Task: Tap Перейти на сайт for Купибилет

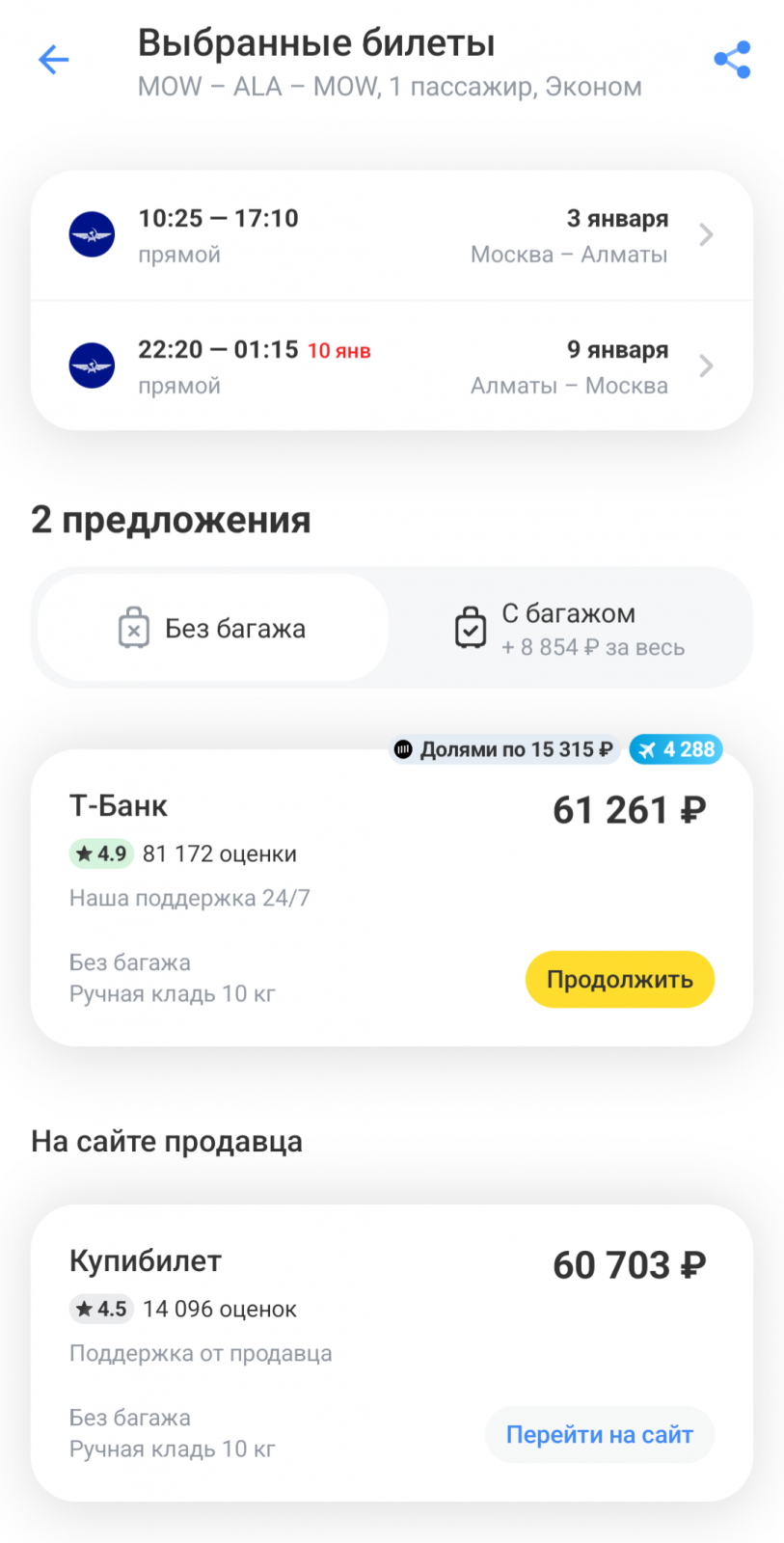Action: pyautogui.click(x=599, y=1435)
